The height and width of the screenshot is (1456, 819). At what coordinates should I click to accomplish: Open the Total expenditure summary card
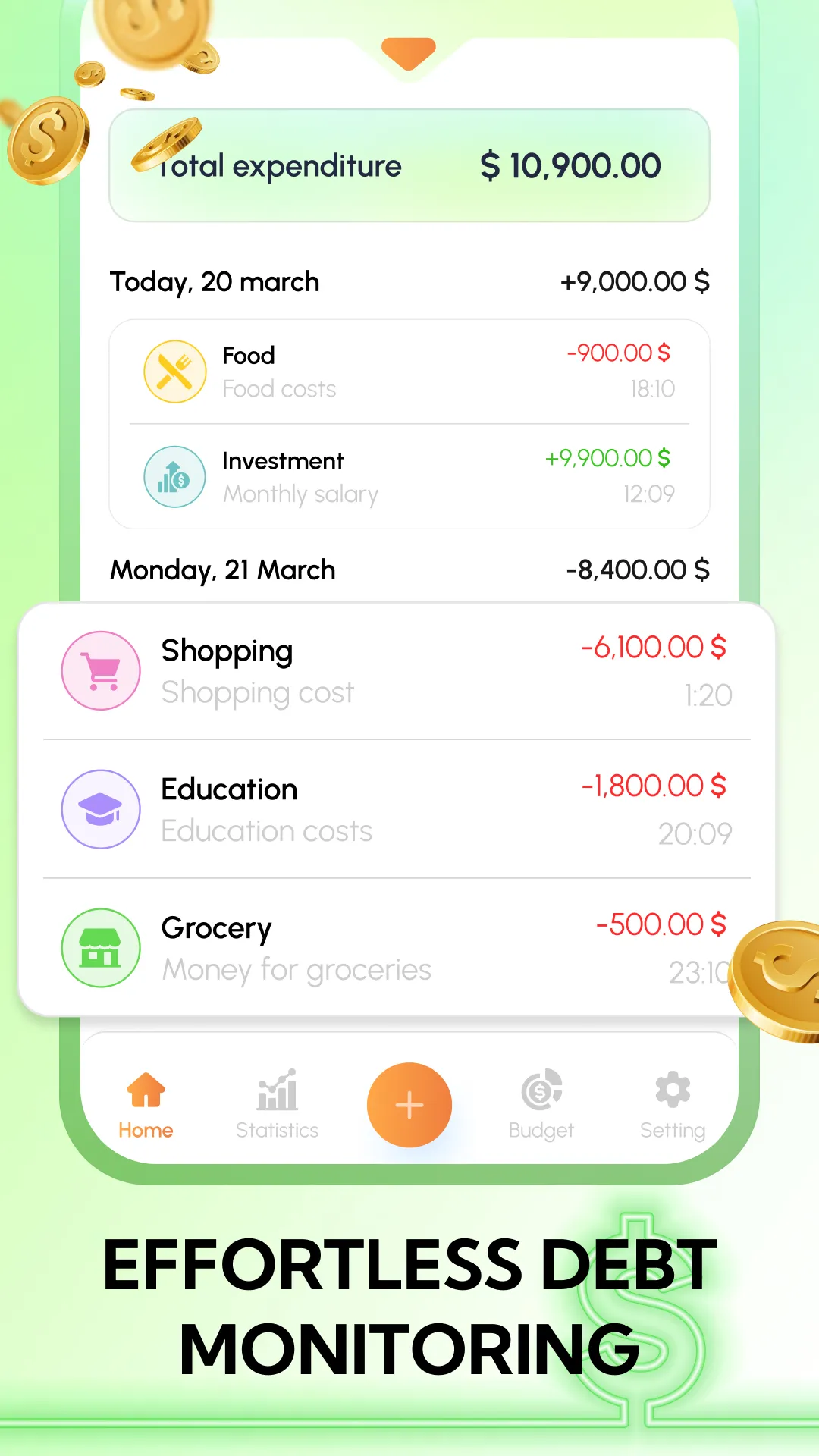click(409, 165)
